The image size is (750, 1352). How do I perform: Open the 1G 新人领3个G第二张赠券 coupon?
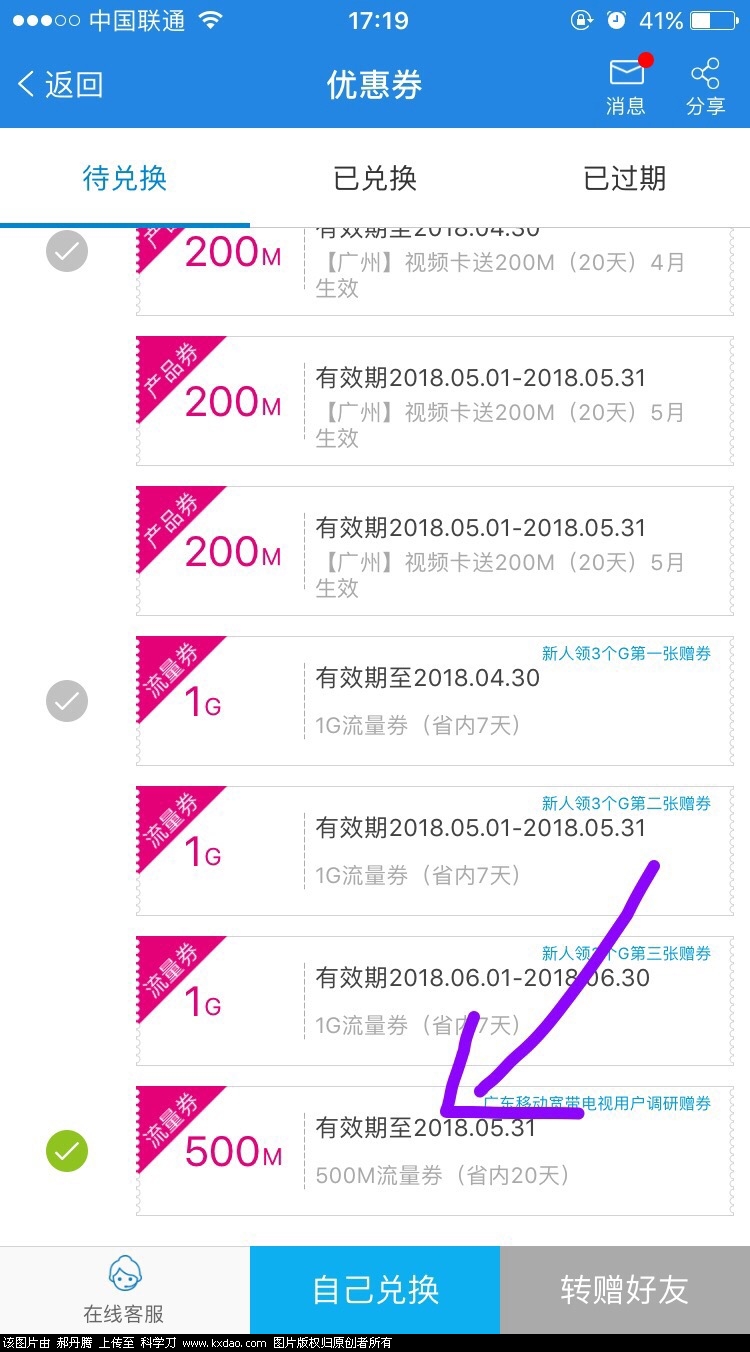point(435,851)
